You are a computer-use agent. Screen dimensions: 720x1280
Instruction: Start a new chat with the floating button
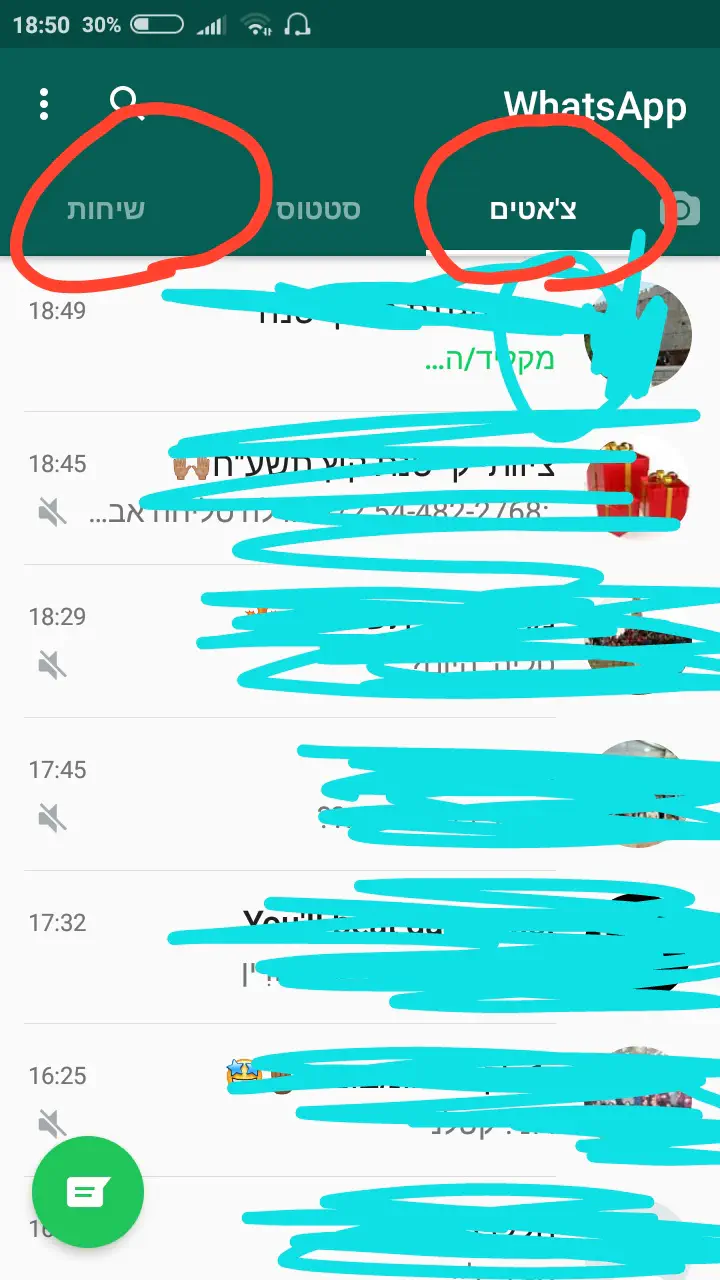(x=88, y=1191)
